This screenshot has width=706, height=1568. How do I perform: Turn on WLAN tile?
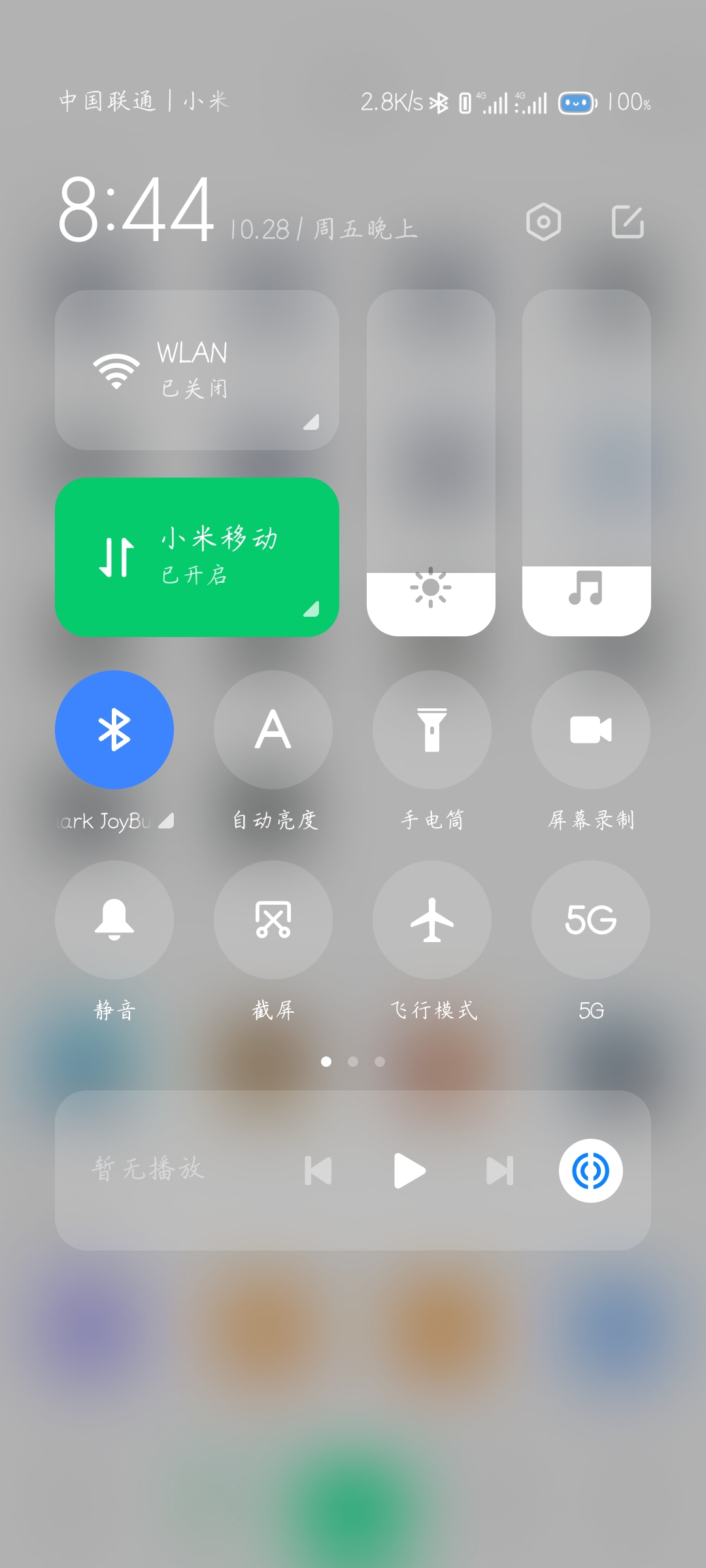tap(197, 370)
